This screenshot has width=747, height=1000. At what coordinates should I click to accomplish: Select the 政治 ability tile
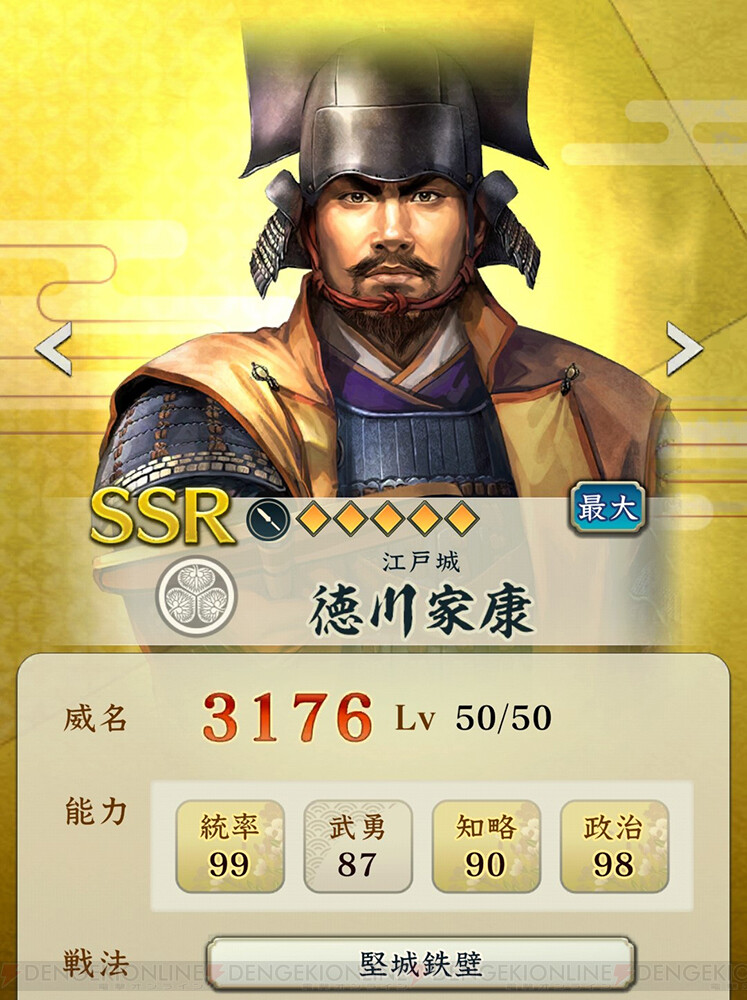(x=613, y=846)
